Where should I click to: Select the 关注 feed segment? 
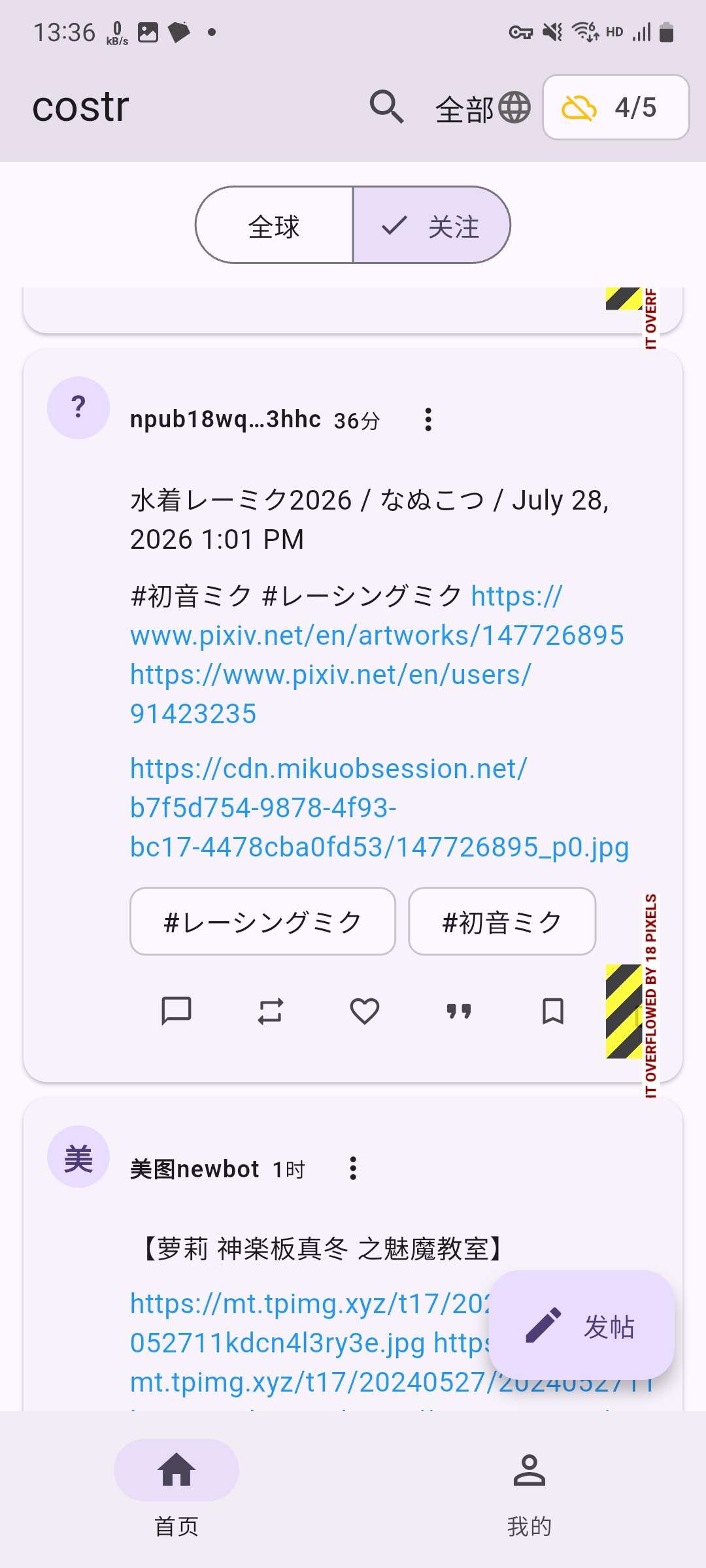pos(431,225)
